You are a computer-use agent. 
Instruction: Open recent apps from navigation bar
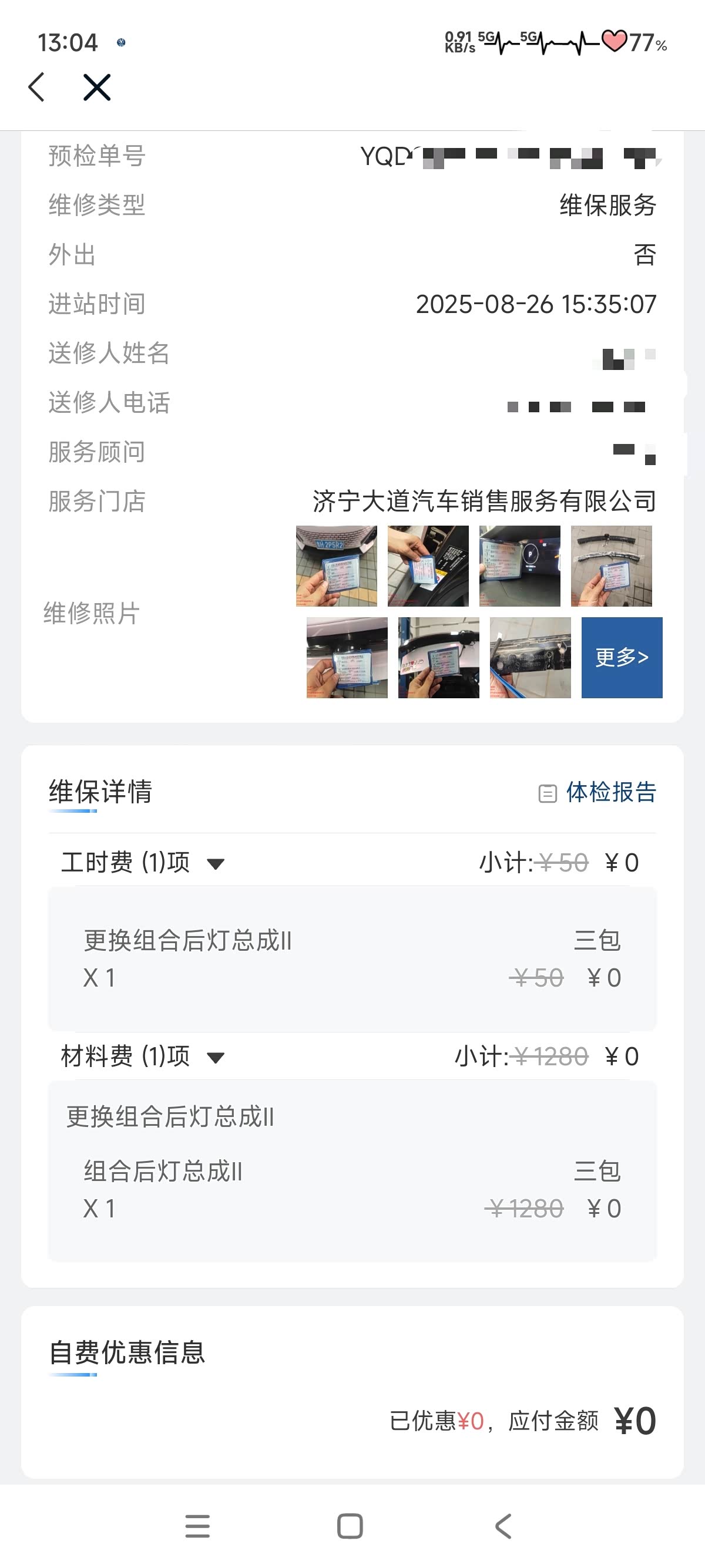tap(197, 1526)
